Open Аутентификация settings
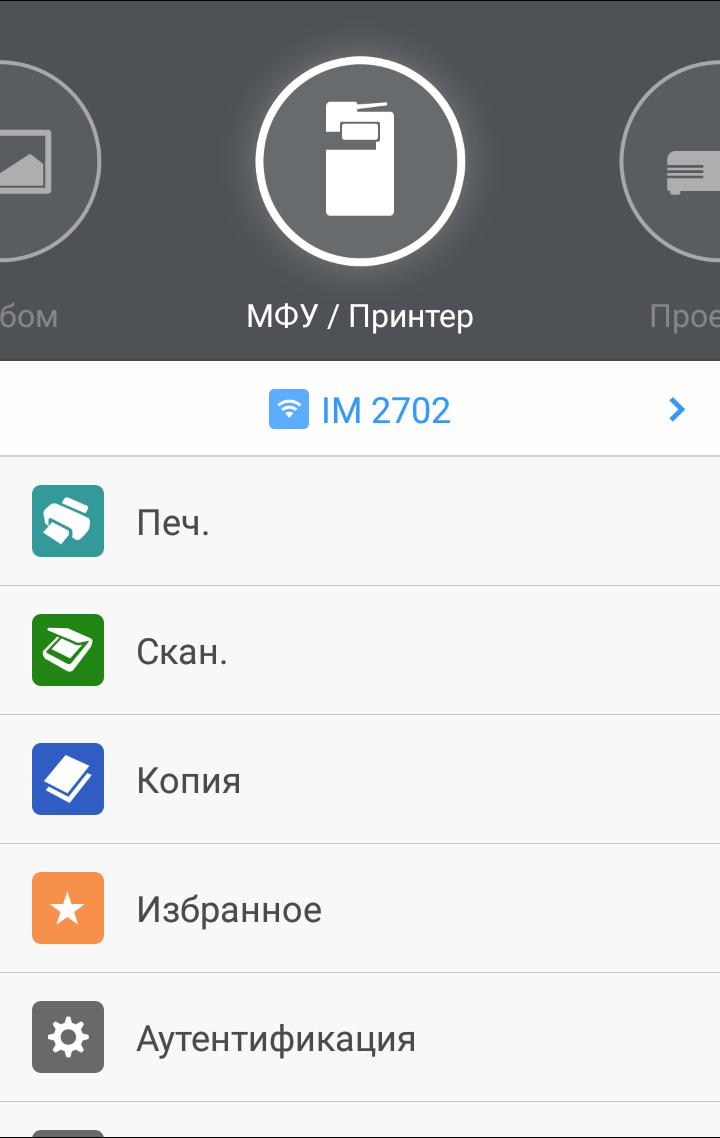 [360, 1038]
